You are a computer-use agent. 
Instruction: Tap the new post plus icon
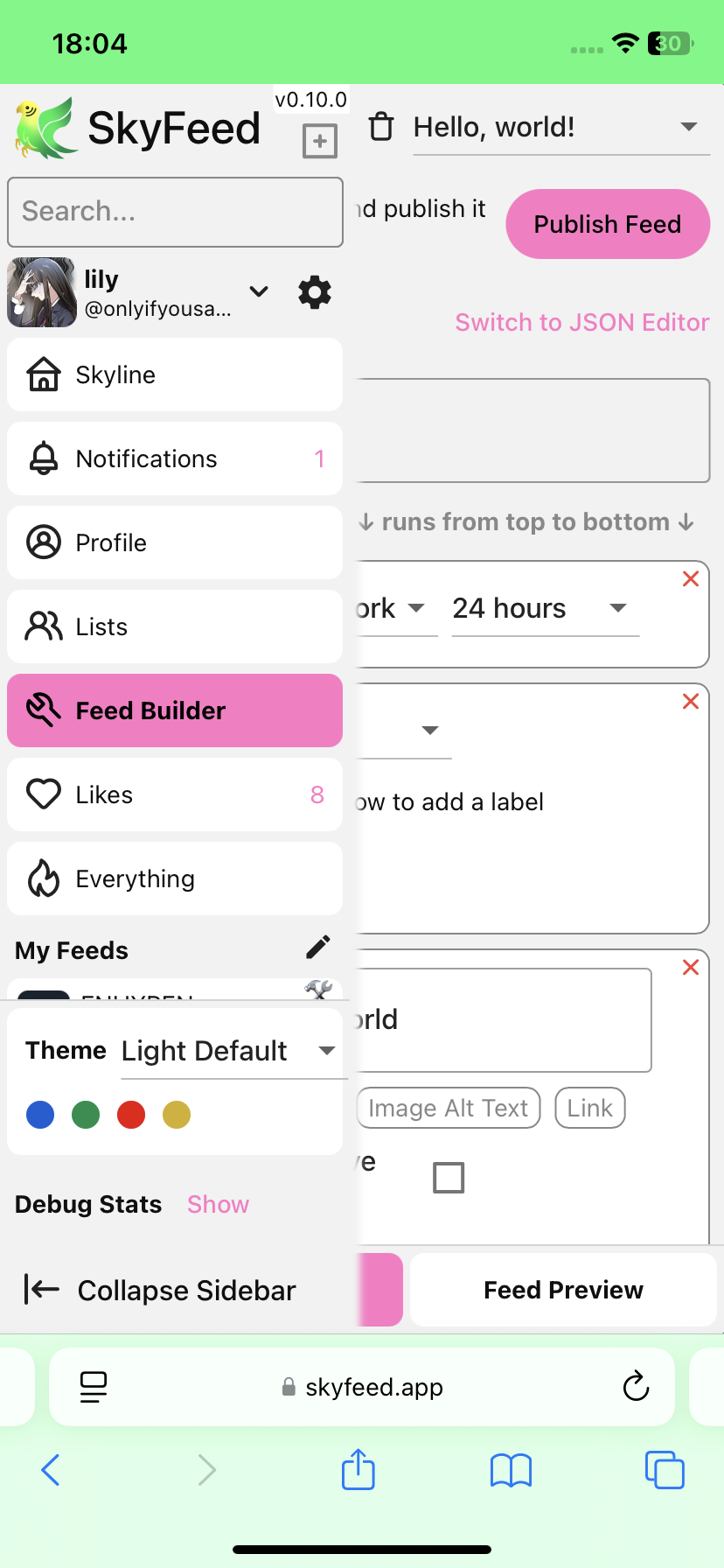(x=320, y=141)
